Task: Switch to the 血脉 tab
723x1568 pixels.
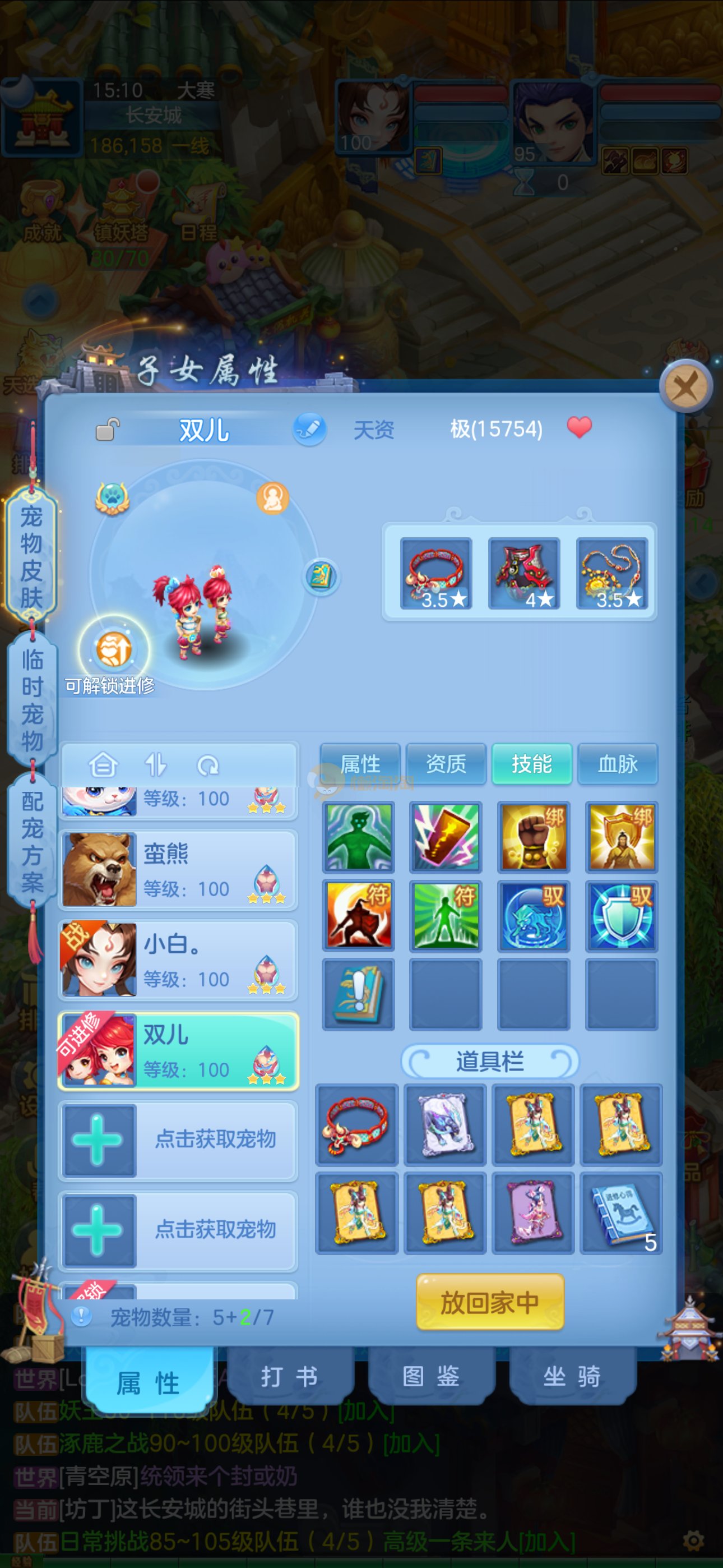Action: tap(617, 763)
